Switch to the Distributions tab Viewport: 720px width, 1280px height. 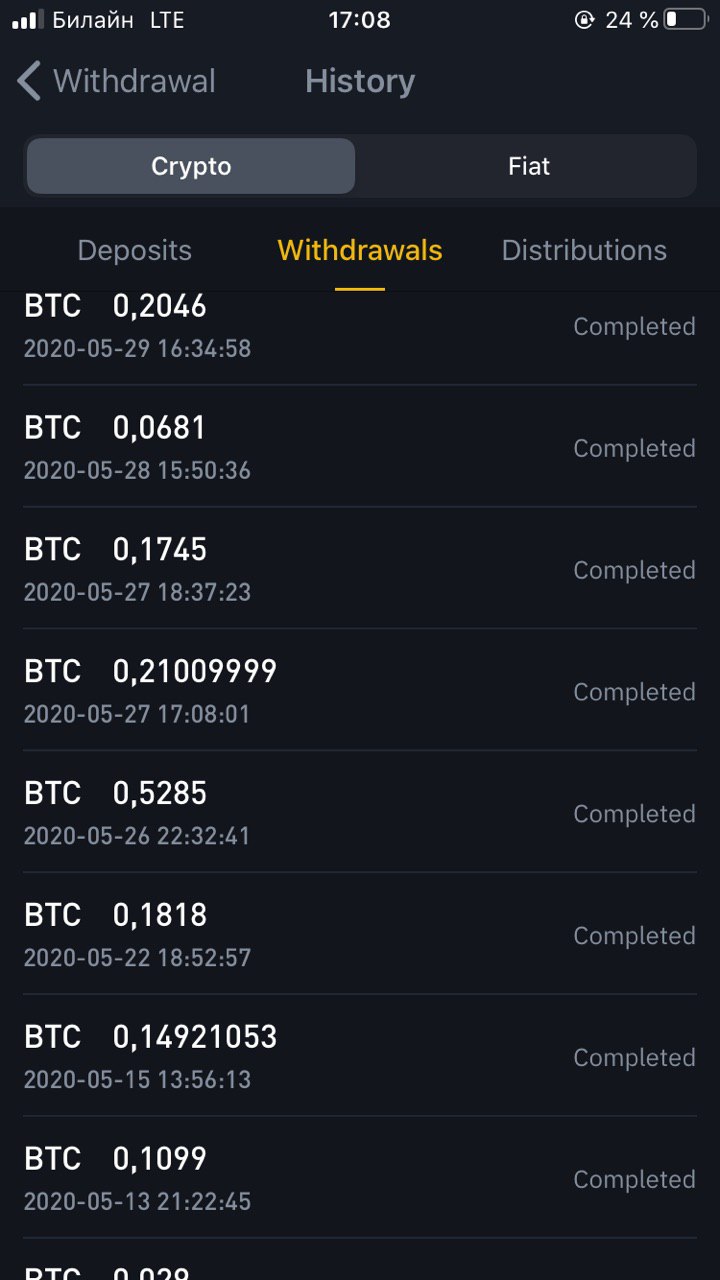[584, 250]
